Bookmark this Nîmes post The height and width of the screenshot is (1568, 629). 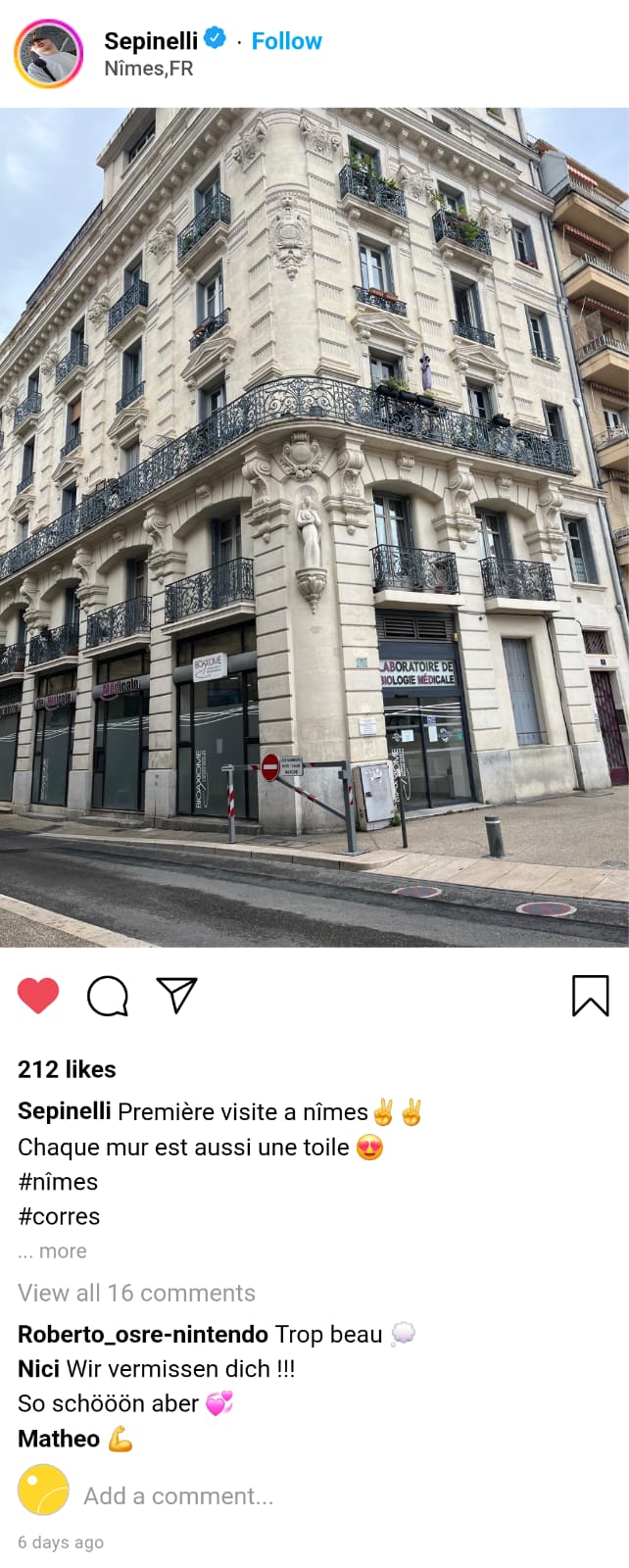590,996
